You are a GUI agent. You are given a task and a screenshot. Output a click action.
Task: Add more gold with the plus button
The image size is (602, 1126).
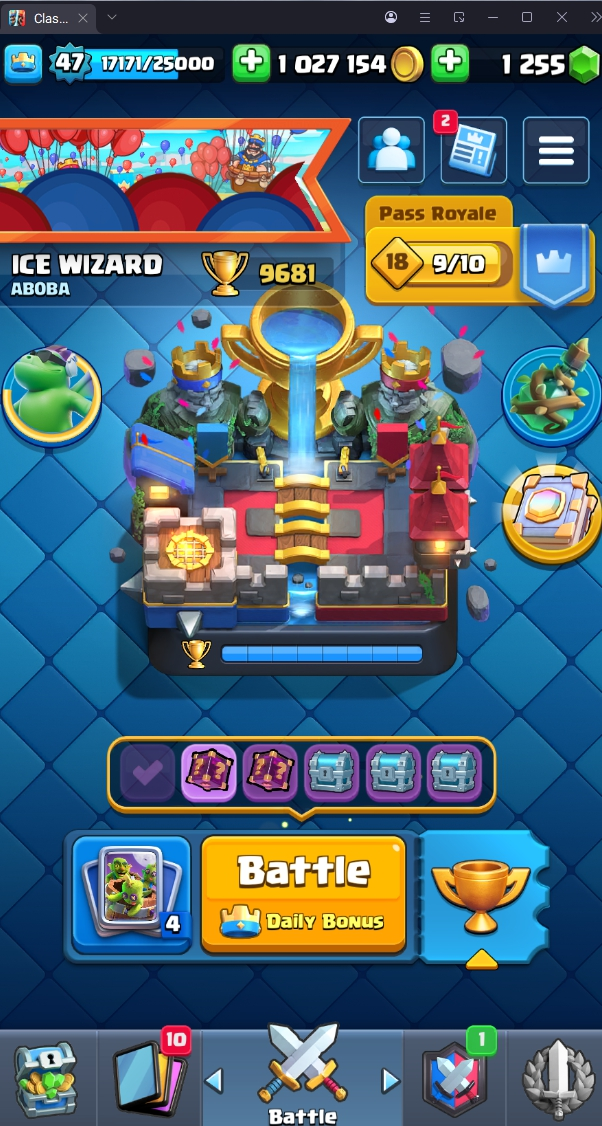251,64
